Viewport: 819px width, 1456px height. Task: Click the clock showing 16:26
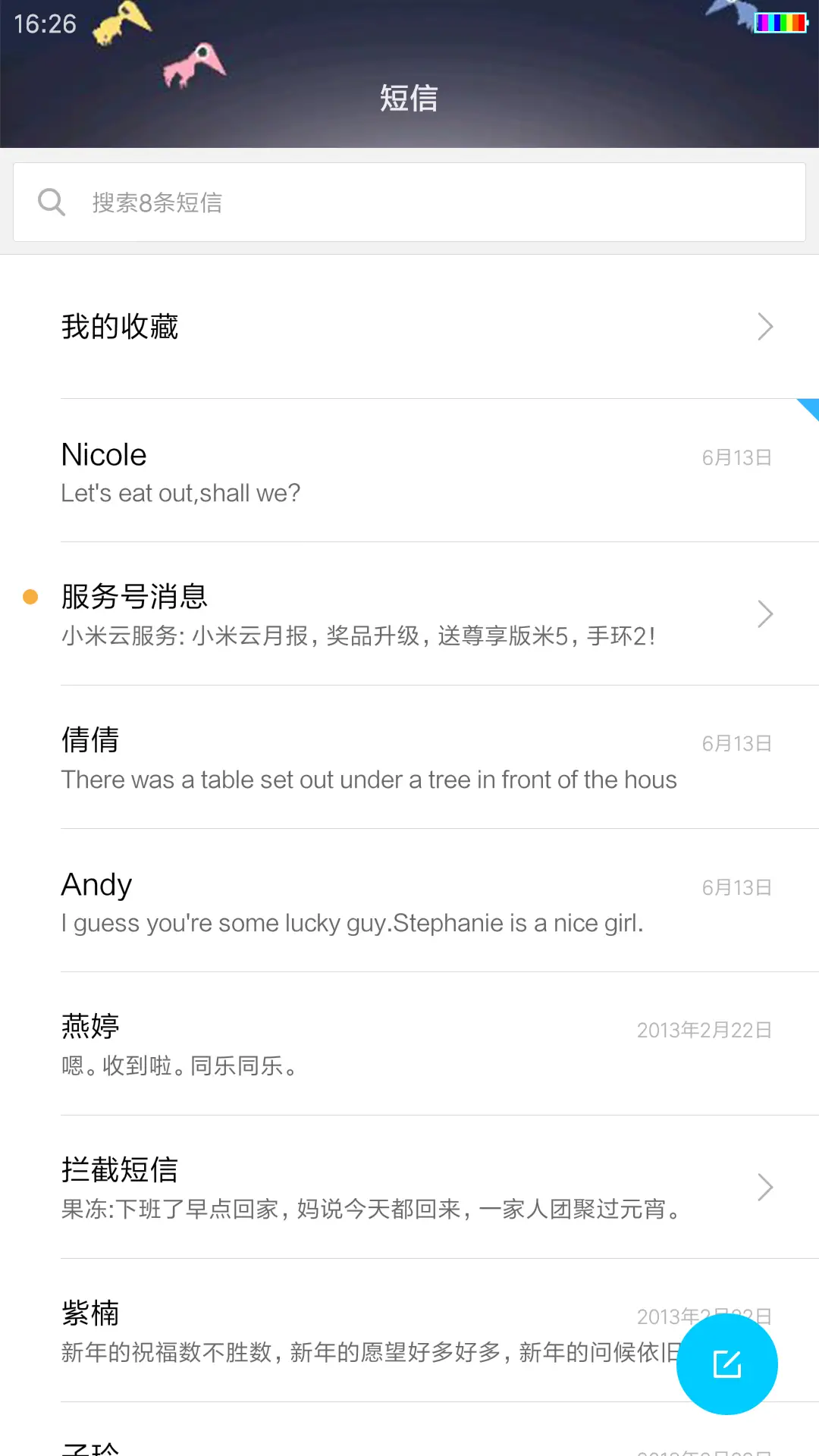pos(43,24)
